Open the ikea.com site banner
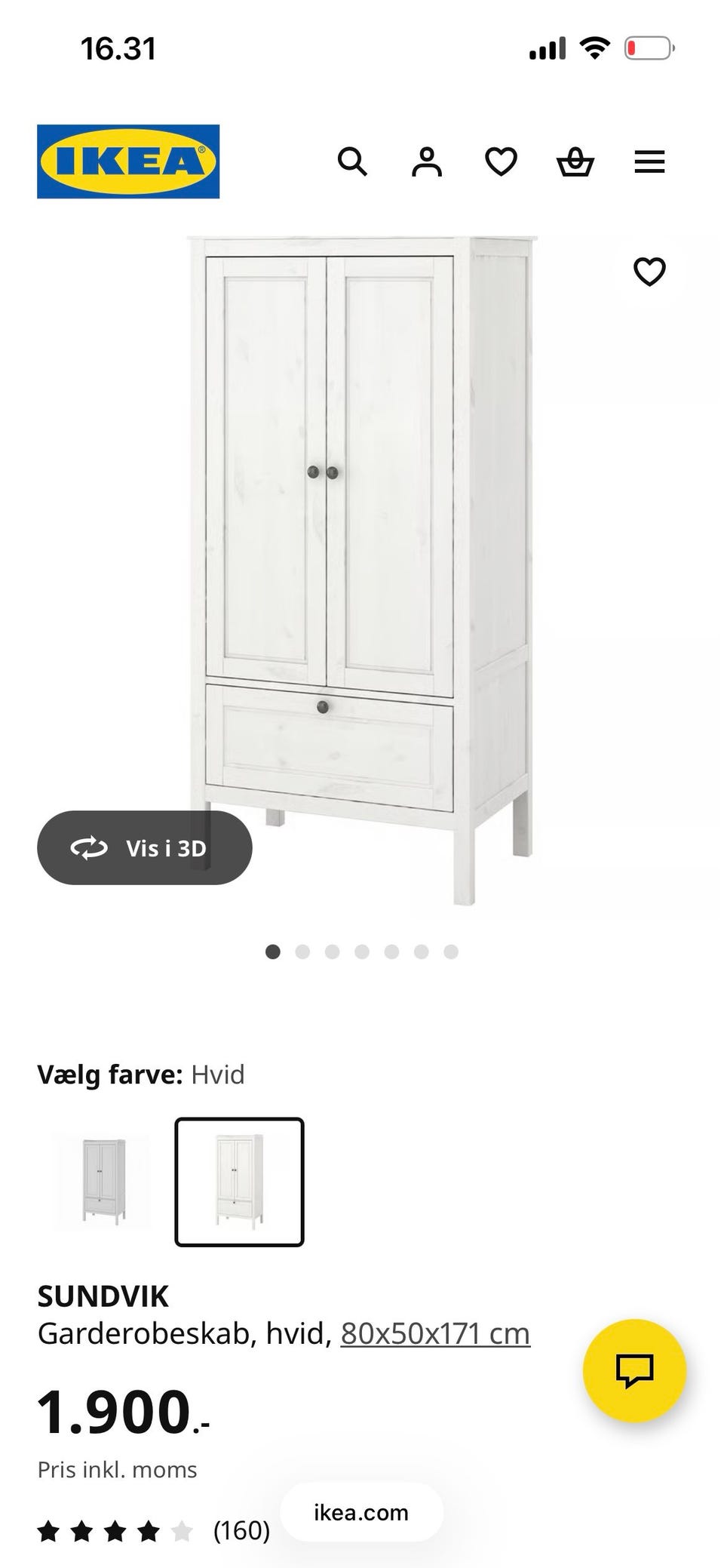Screen dimensions: 724x1568 point(360,1513)
